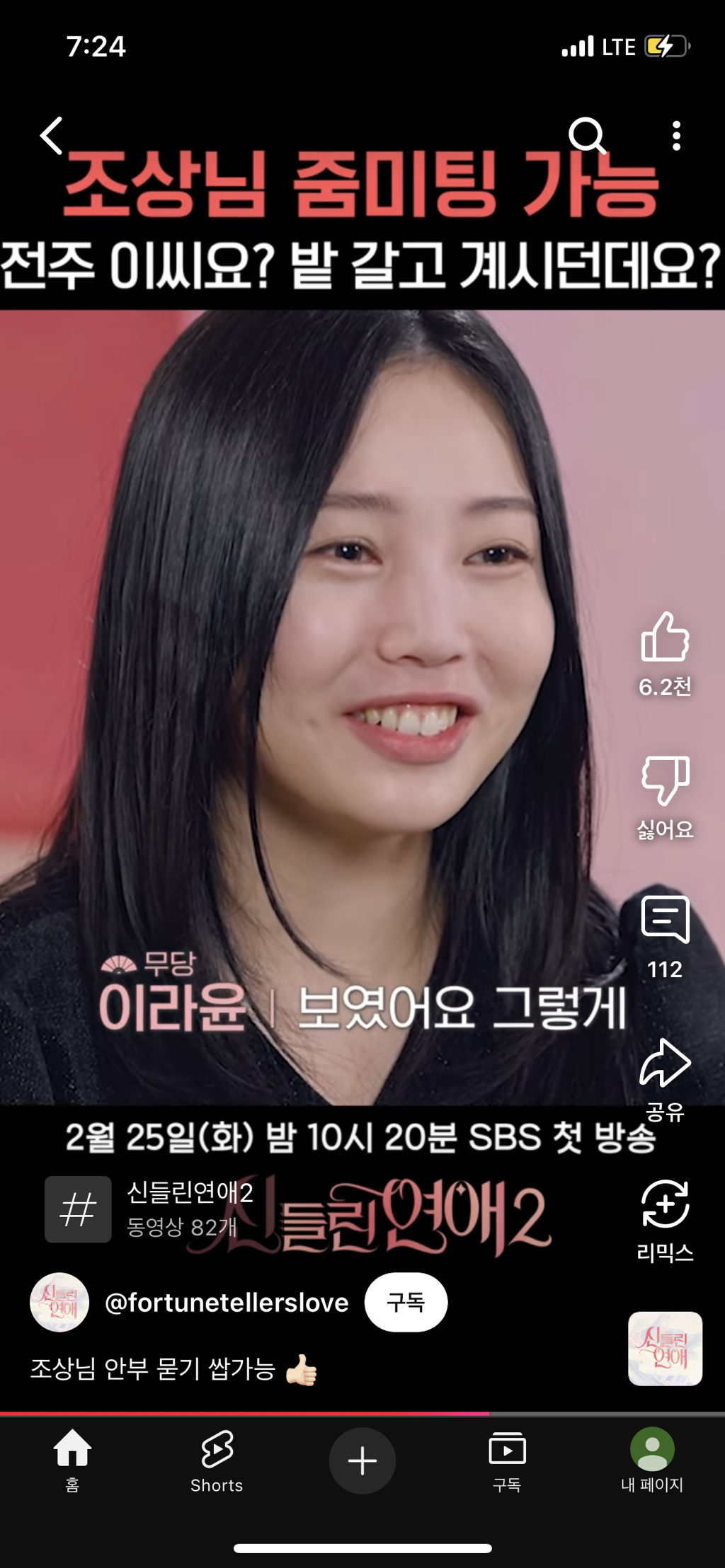Viewport: 725px width, 1568px height.
Task: Open the three-dot overflow menu
Action: click(676, 135)
